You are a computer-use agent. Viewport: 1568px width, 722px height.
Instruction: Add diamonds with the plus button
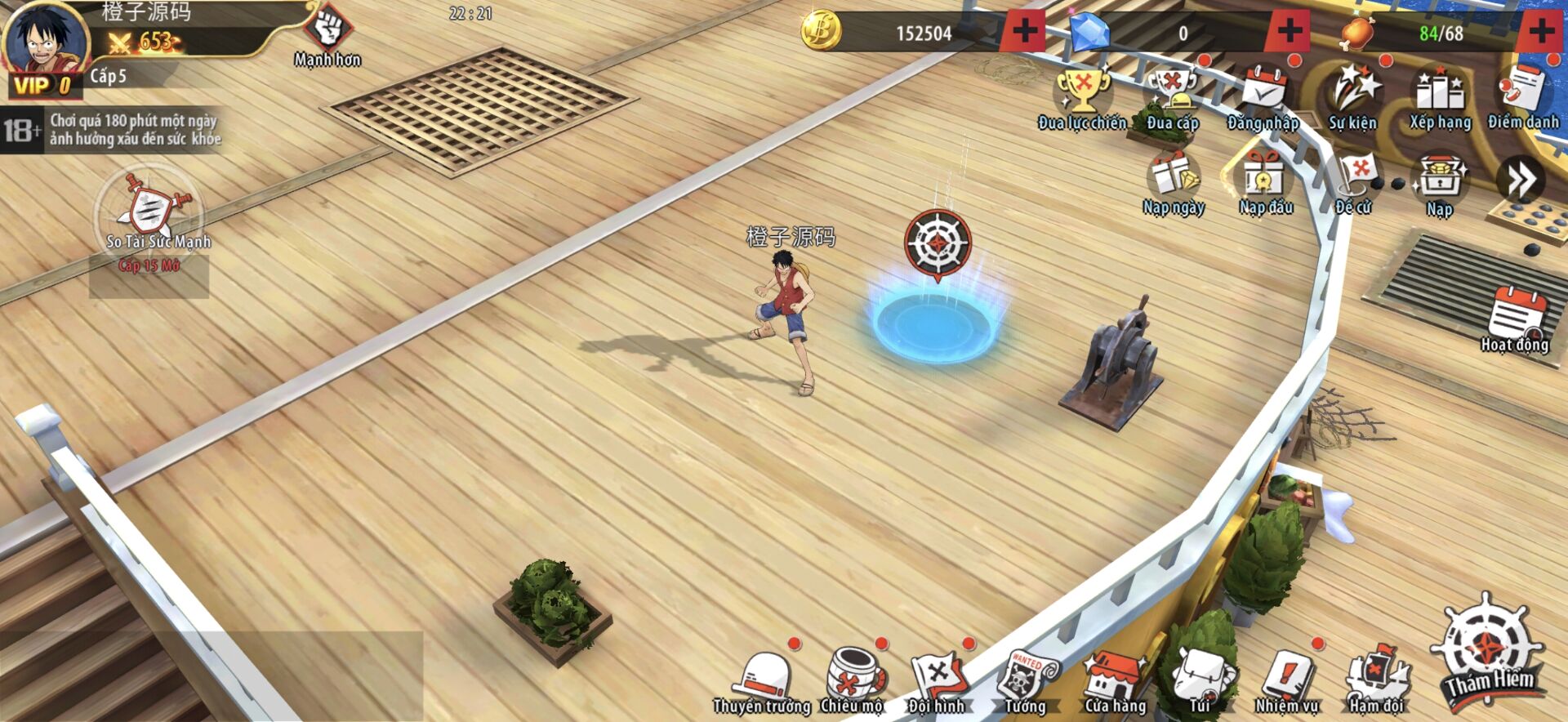[1289, 32]
